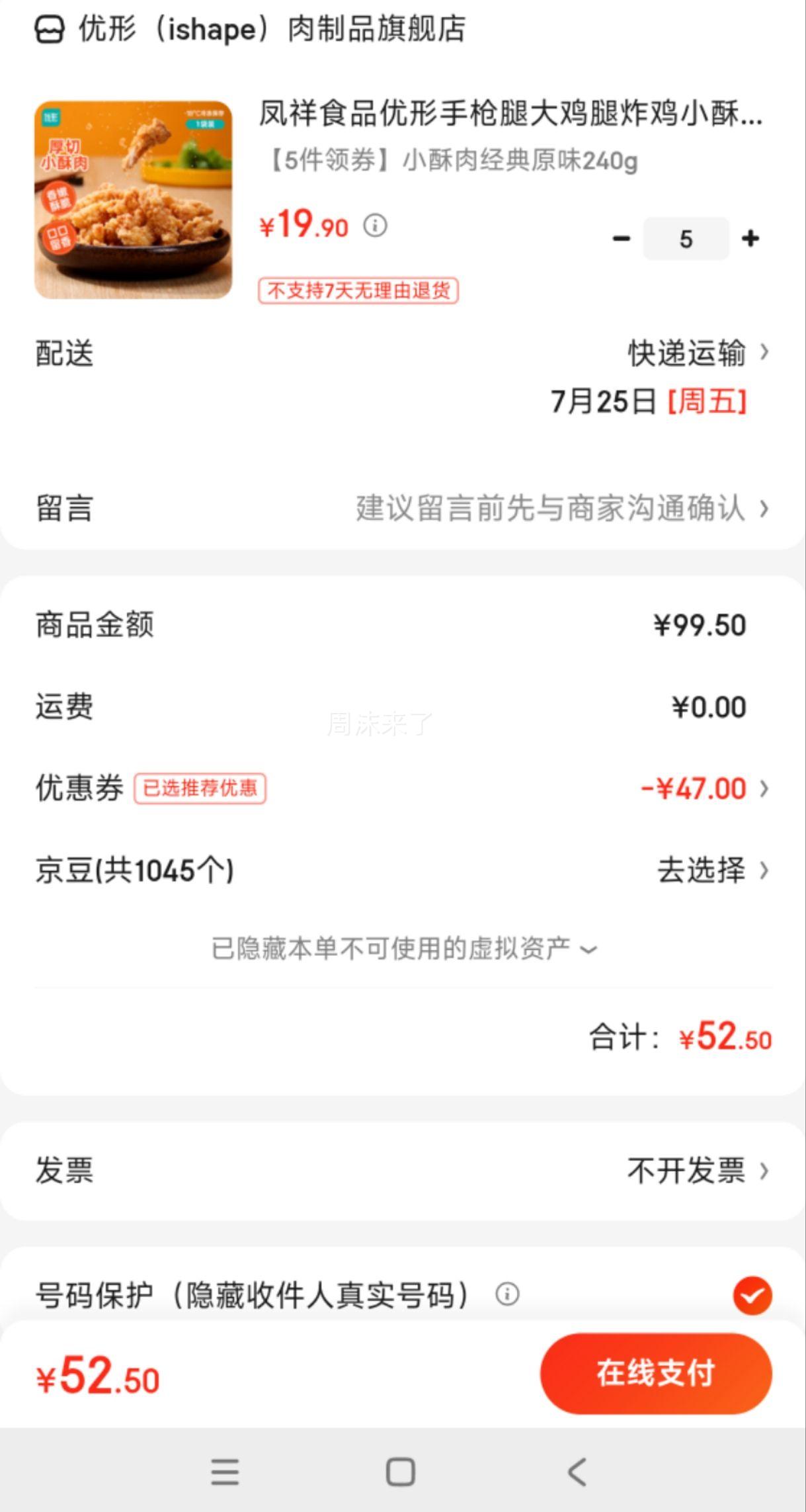Viewport: 806px width, 1512px height.
Task: Open the 发票 invoice settings row
Action: (x=403, y=1171)
